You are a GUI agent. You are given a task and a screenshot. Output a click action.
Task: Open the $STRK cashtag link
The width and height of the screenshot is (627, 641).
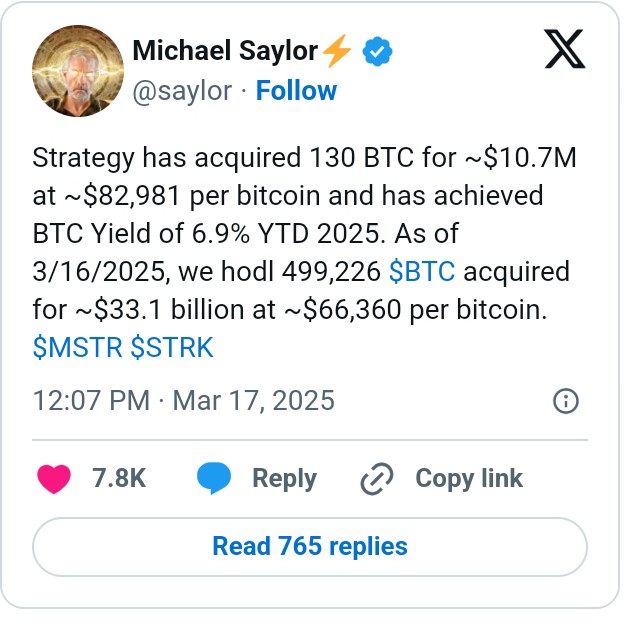point(172,347)
